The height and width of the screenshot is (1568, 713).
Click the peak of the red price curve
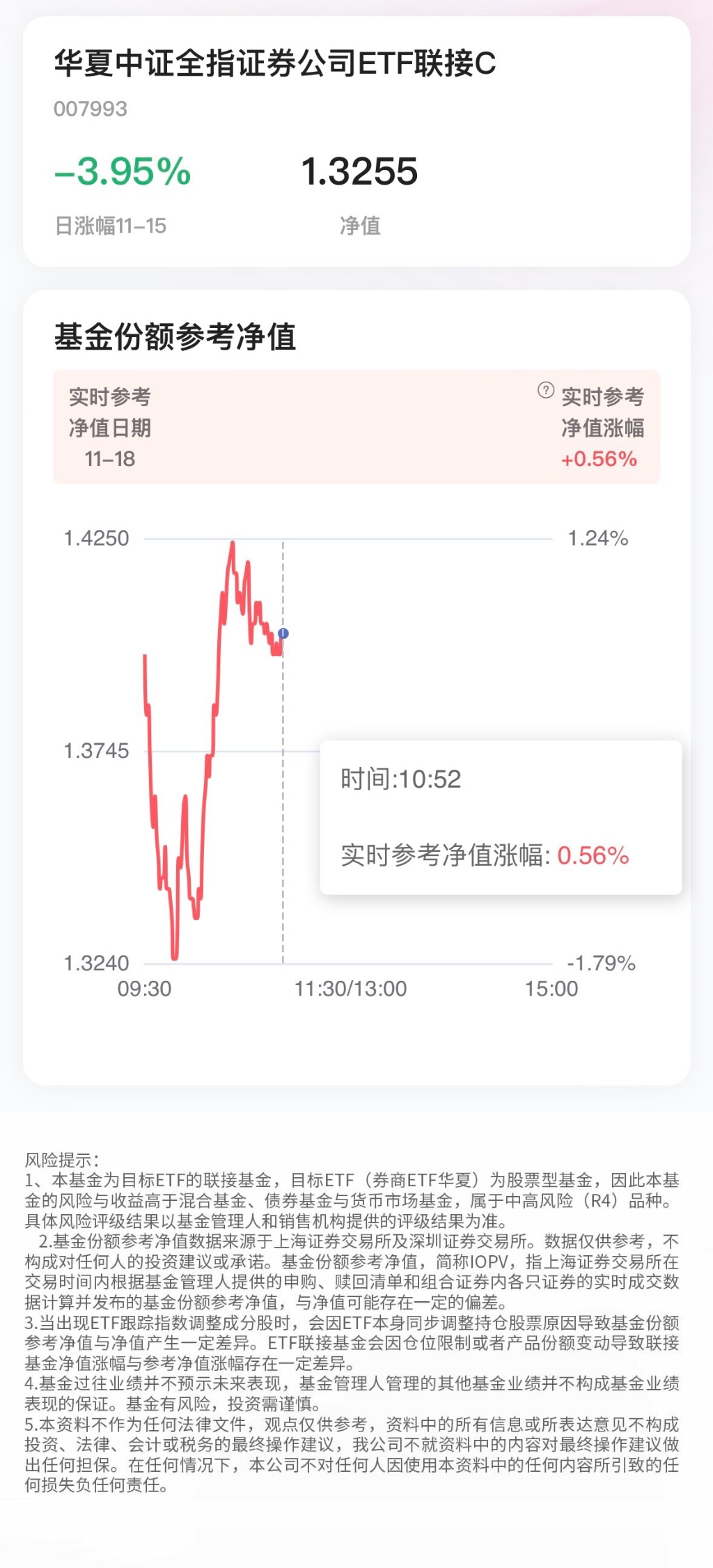click(x=233, y=543)
